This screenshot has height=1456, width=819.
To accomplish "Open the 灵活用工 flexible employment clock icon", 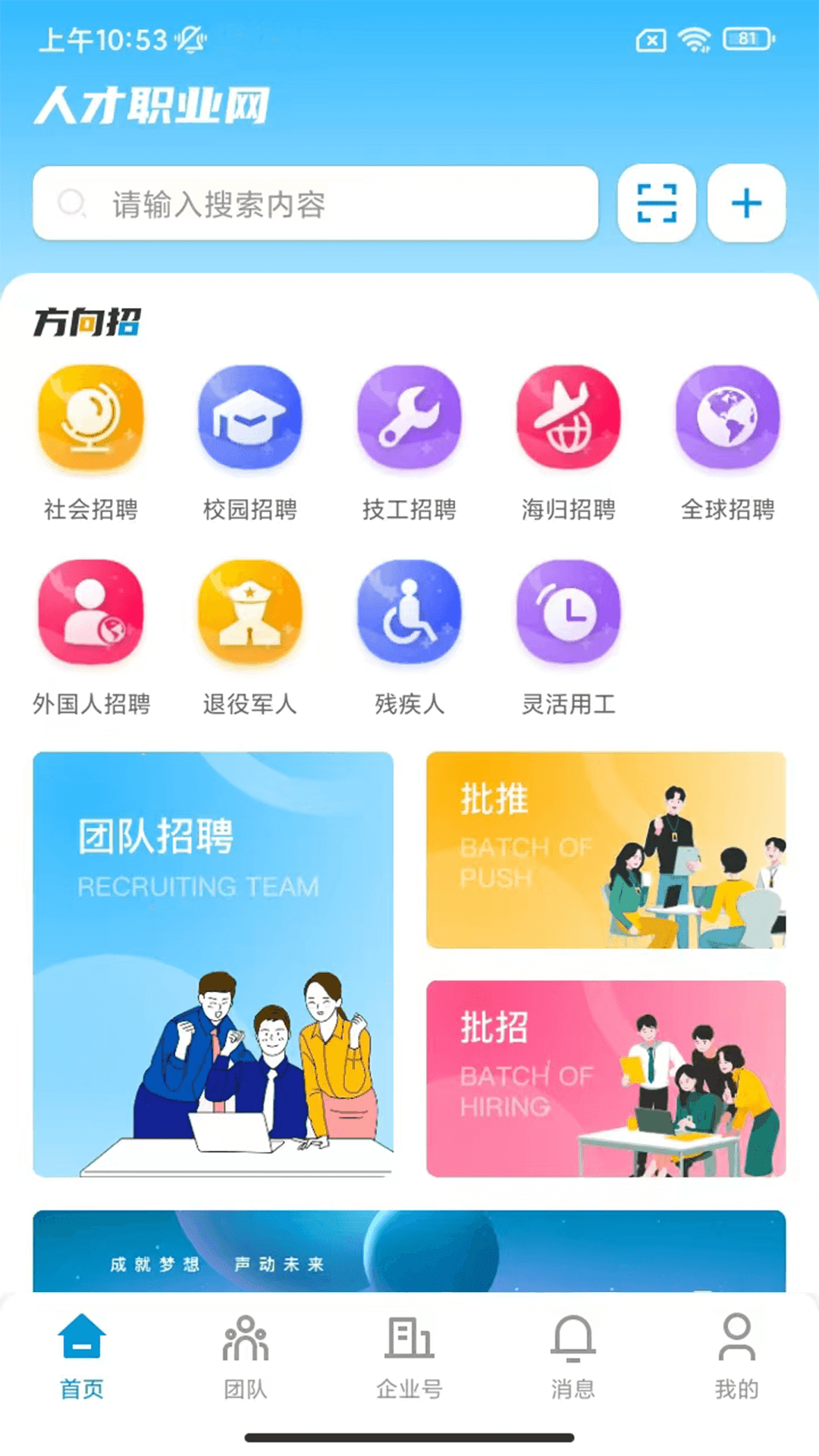I will tap(568, 616).
